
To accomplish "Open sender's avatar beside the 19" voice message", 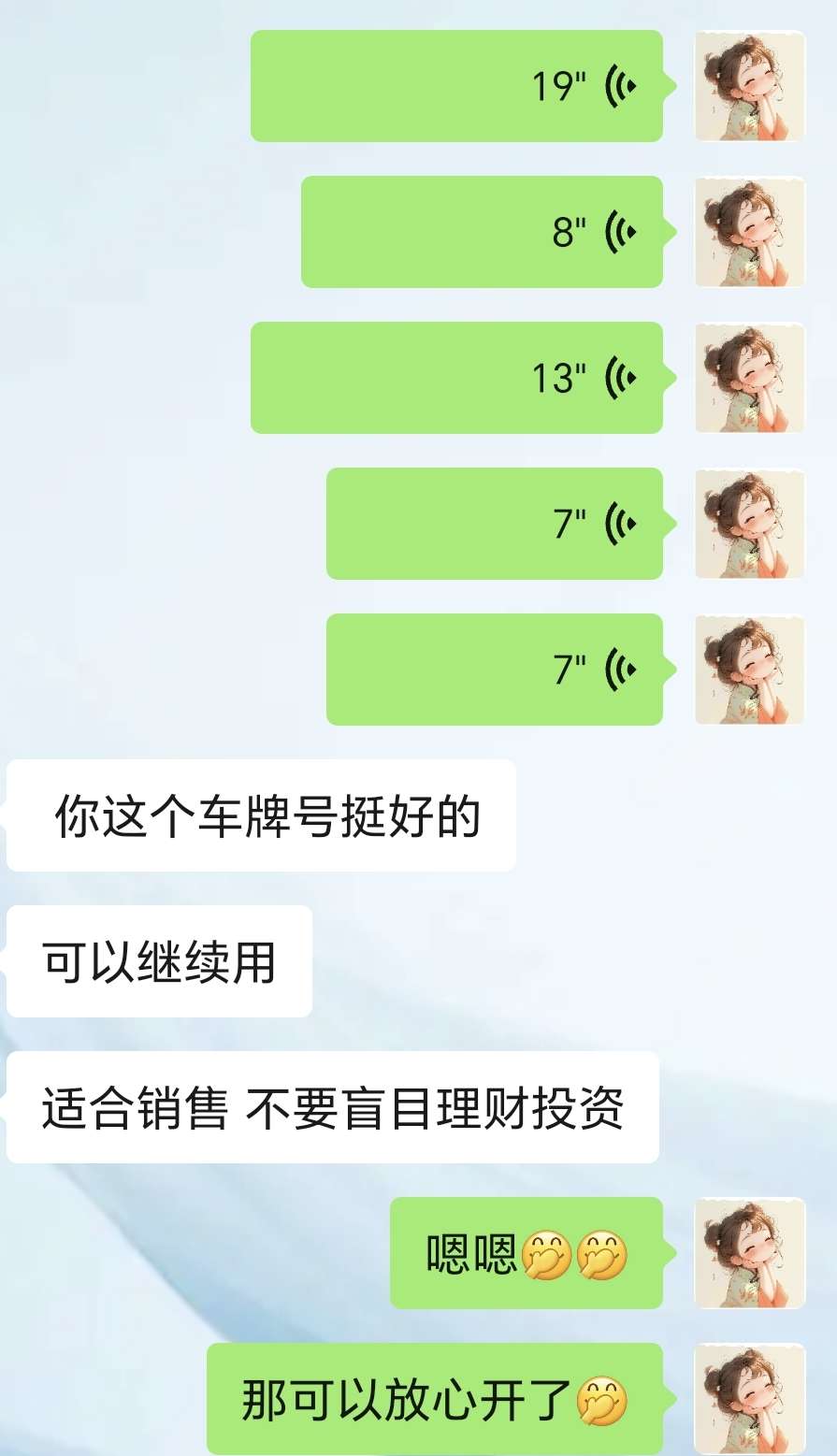I will click(x=749, y=86).
